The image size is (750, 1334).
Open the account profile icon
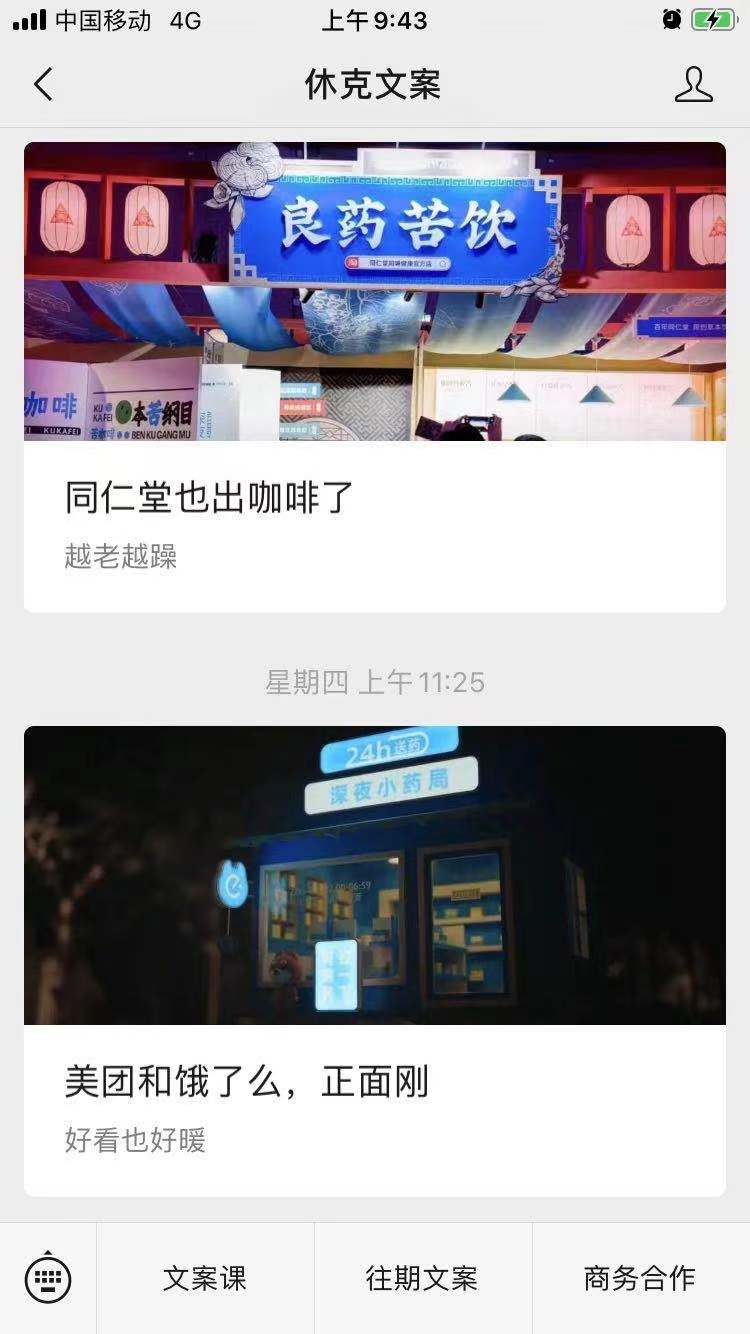(693, 85)
